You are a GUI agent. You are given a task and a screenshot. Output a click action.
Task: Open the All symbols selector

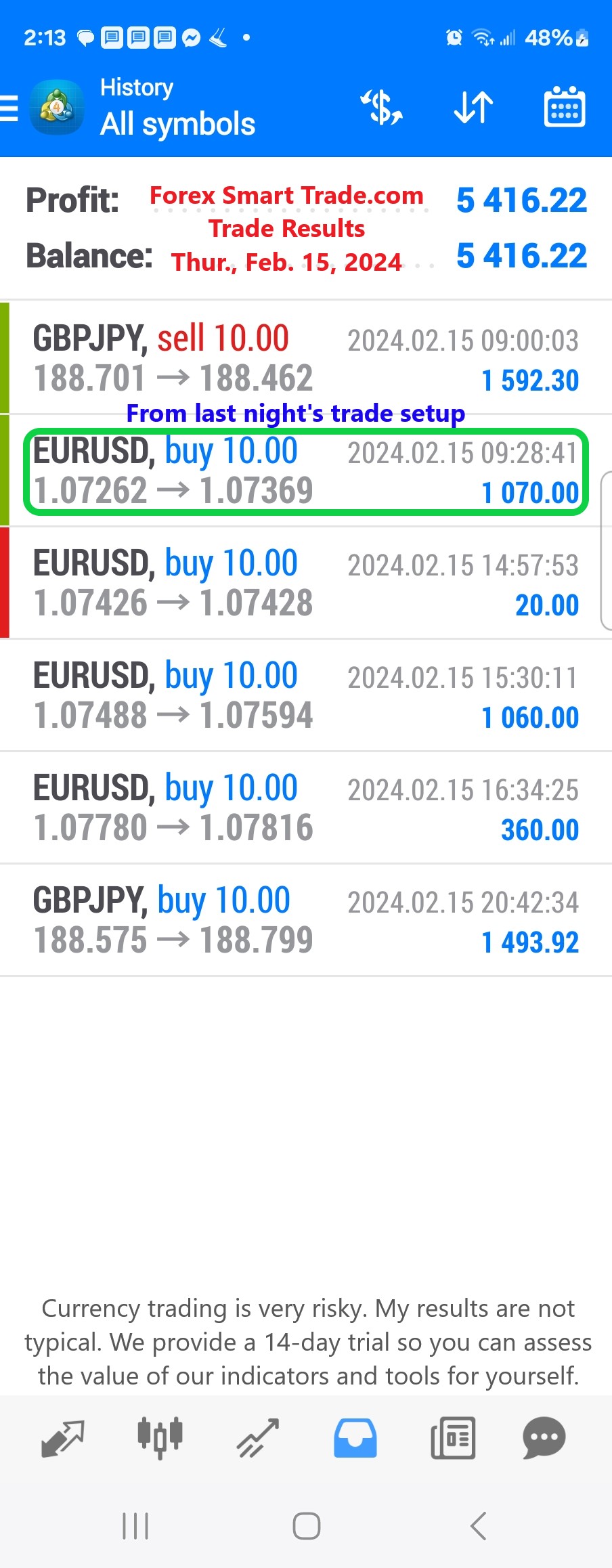pos(177,124)
